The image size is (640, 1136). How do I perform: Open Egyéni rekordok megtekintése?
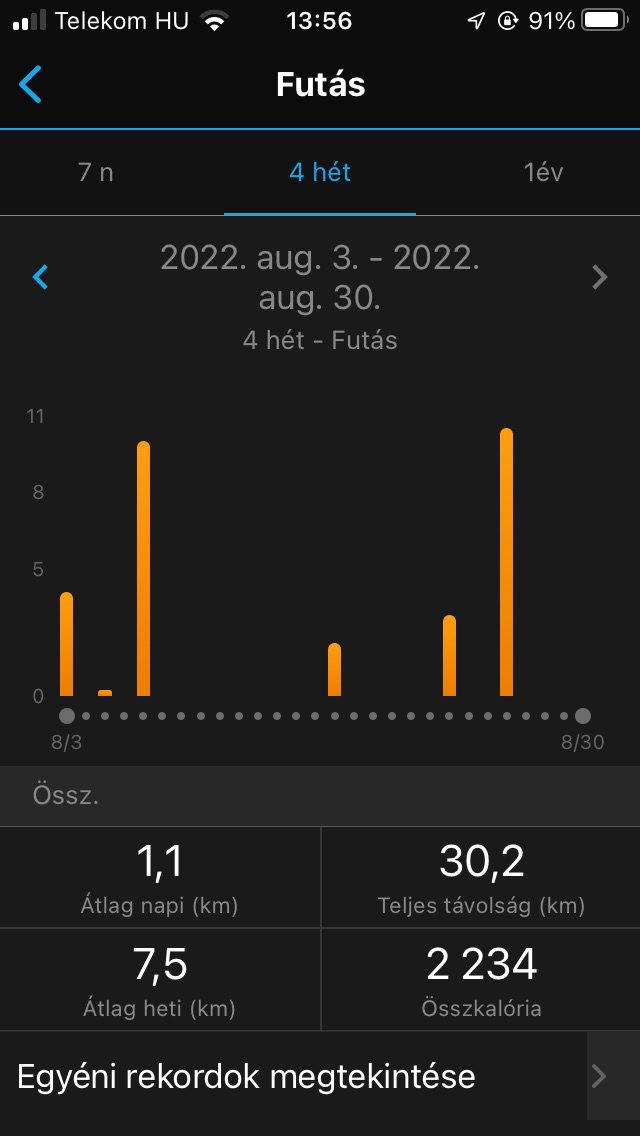[320, 1077]
